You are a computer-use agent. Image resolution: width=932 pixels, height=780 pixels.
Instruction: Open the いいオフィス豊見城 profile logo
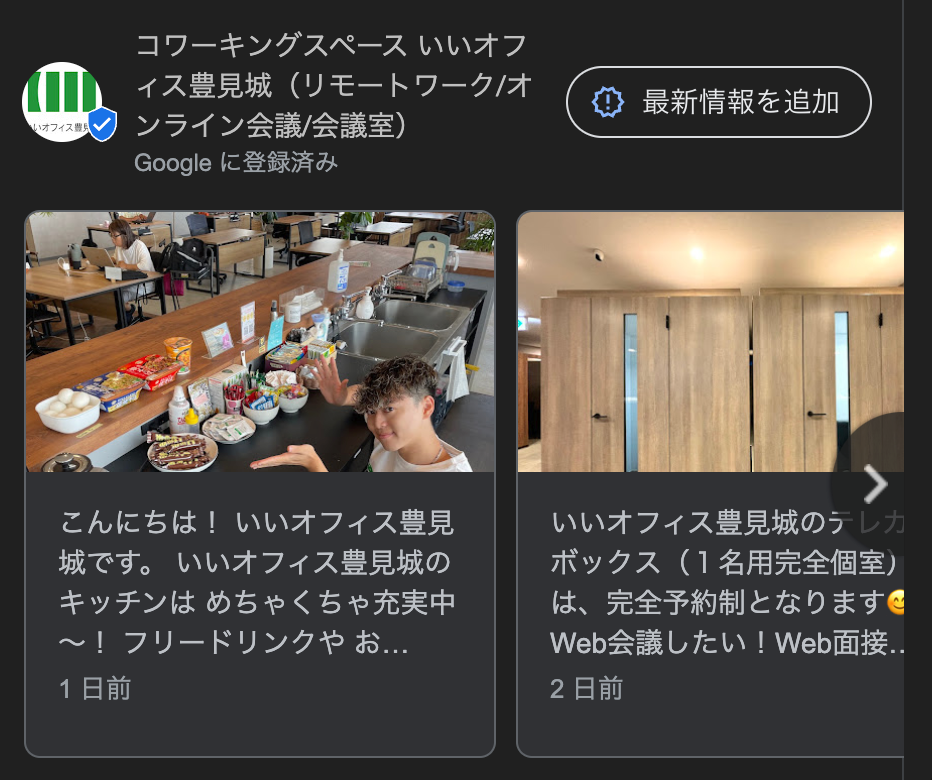click(63, 101)
